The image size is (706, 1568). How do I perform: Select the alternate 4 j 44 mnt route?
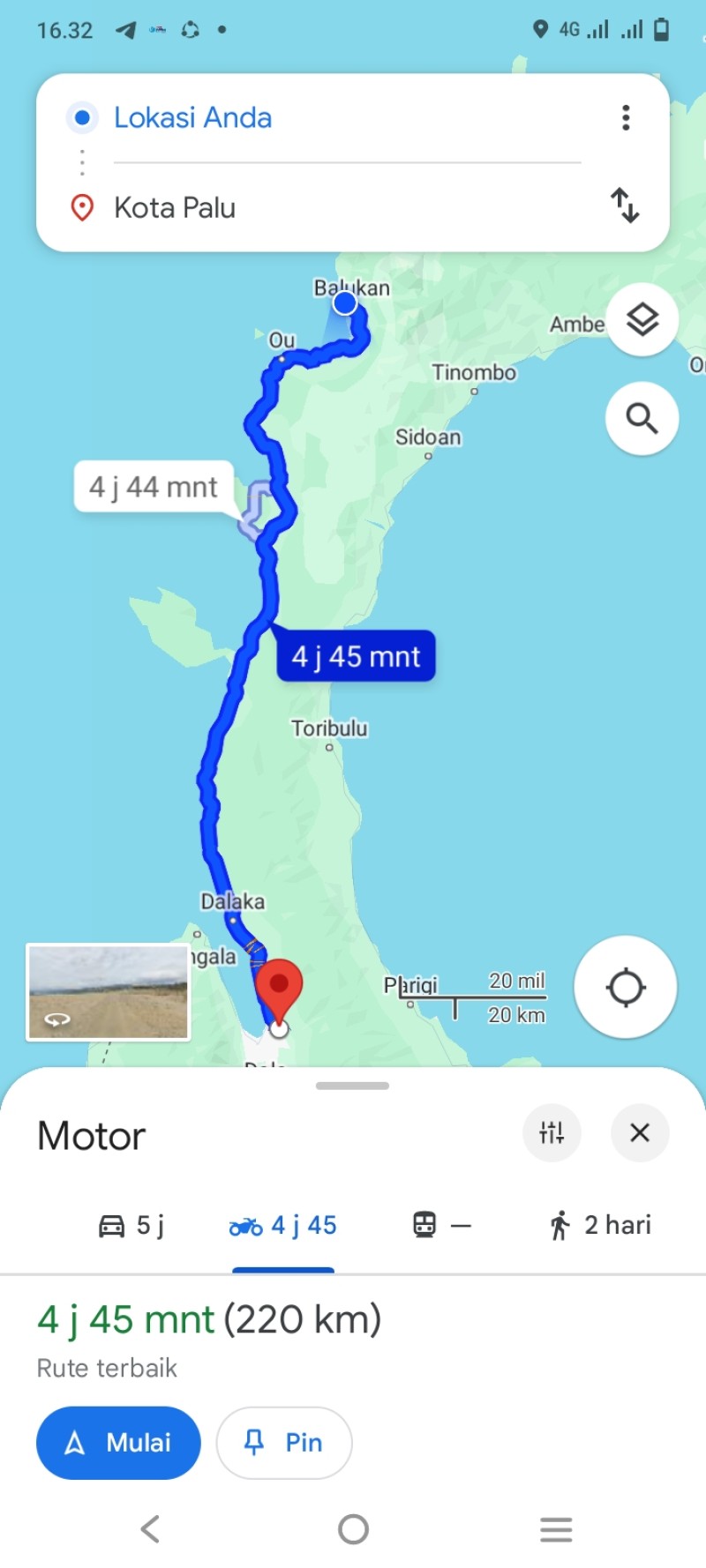[154, 487]
